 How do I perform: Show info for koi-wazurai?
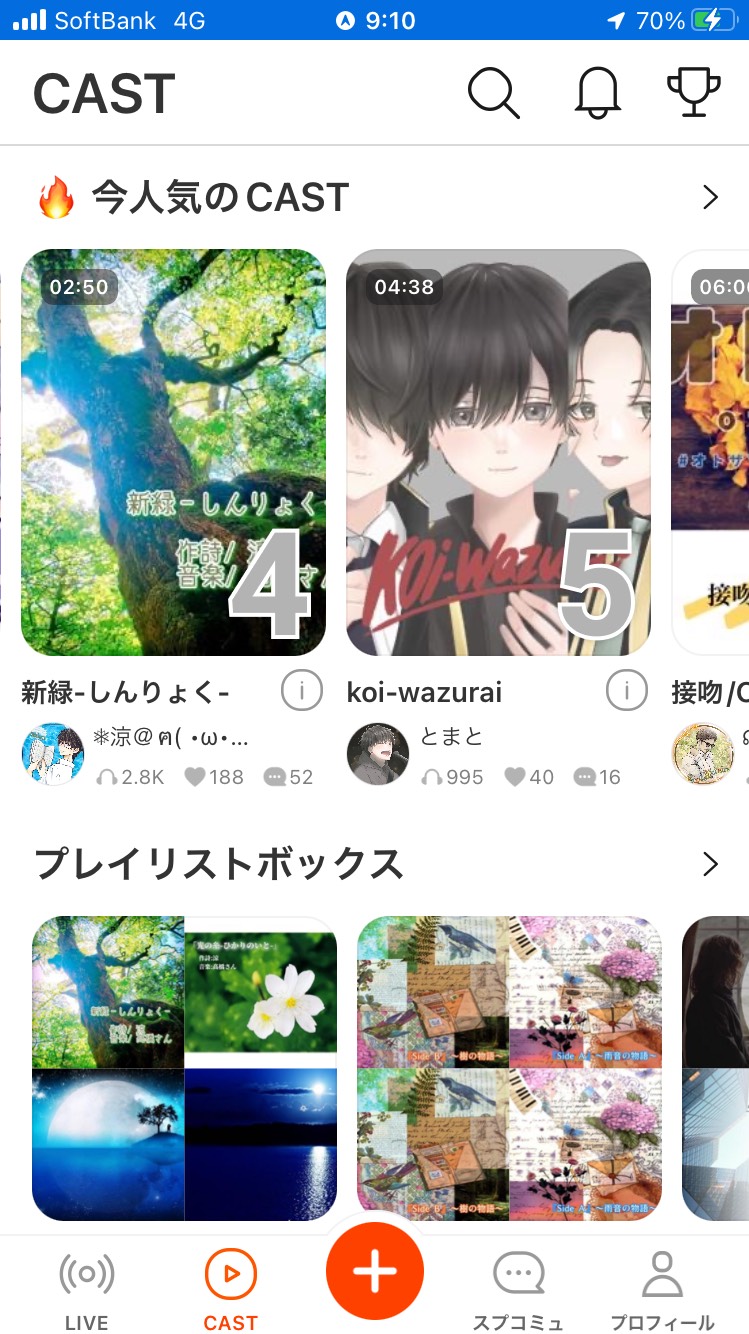coord(627,691)
